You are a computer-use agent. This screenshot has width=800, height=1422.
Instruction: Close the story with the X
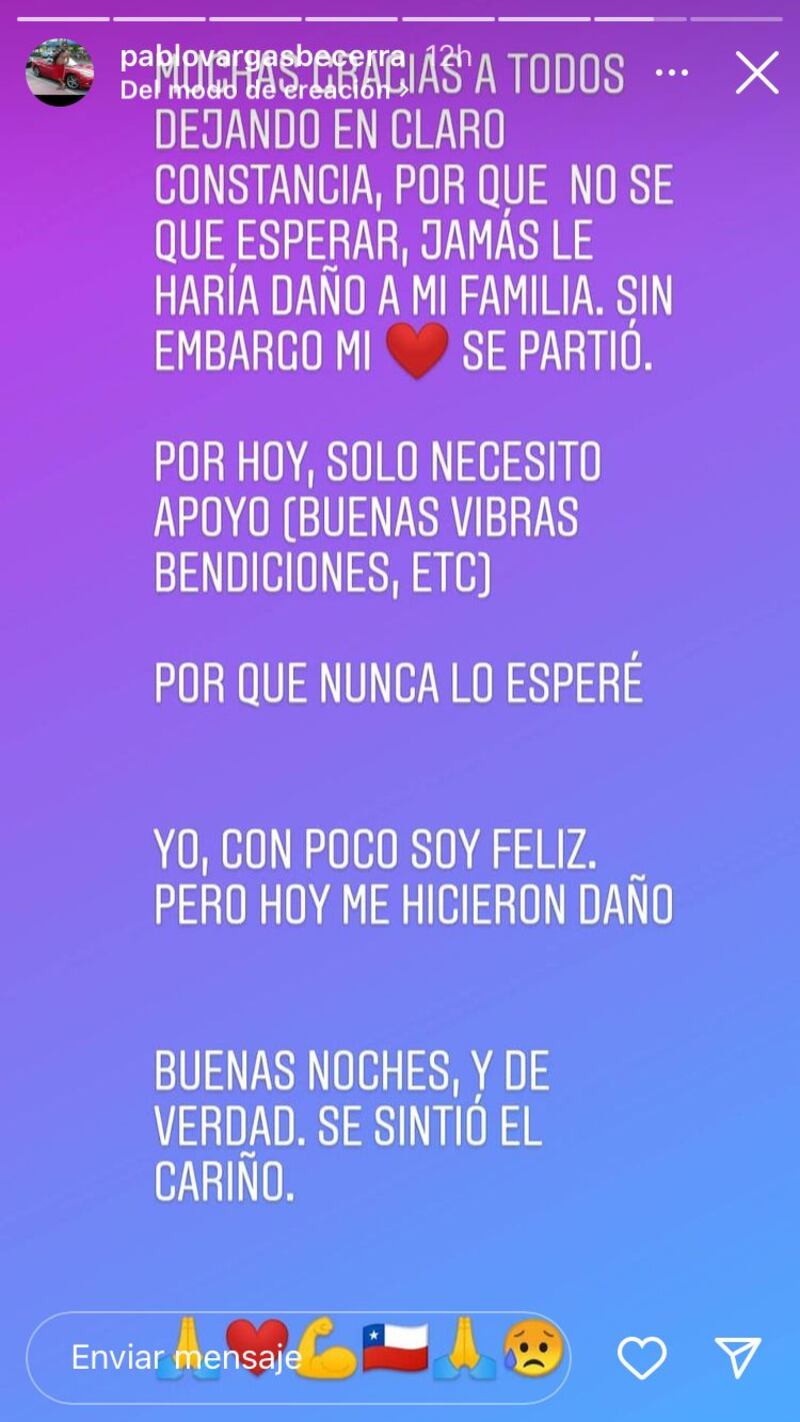coord(757,73)
